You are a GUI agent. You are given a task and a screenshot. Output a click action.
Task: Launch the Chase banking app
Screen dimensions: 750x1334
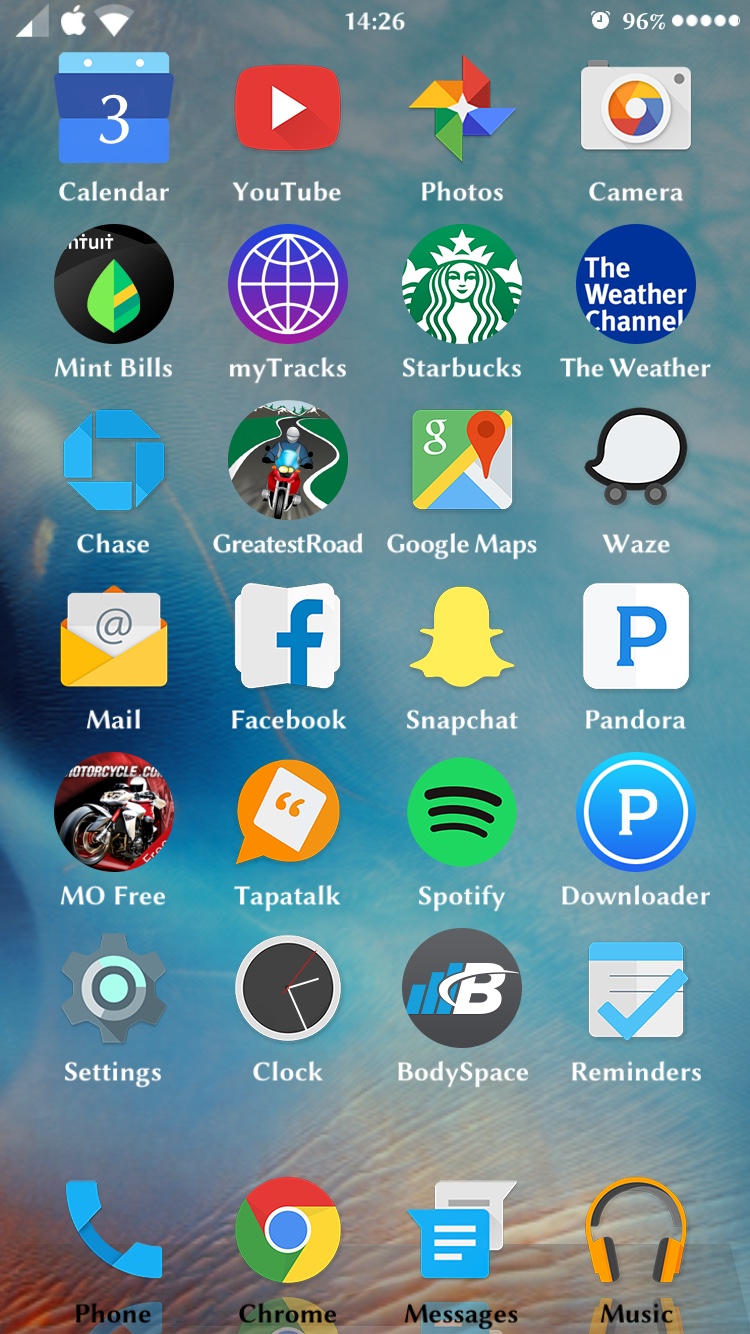tap(114, 461)
